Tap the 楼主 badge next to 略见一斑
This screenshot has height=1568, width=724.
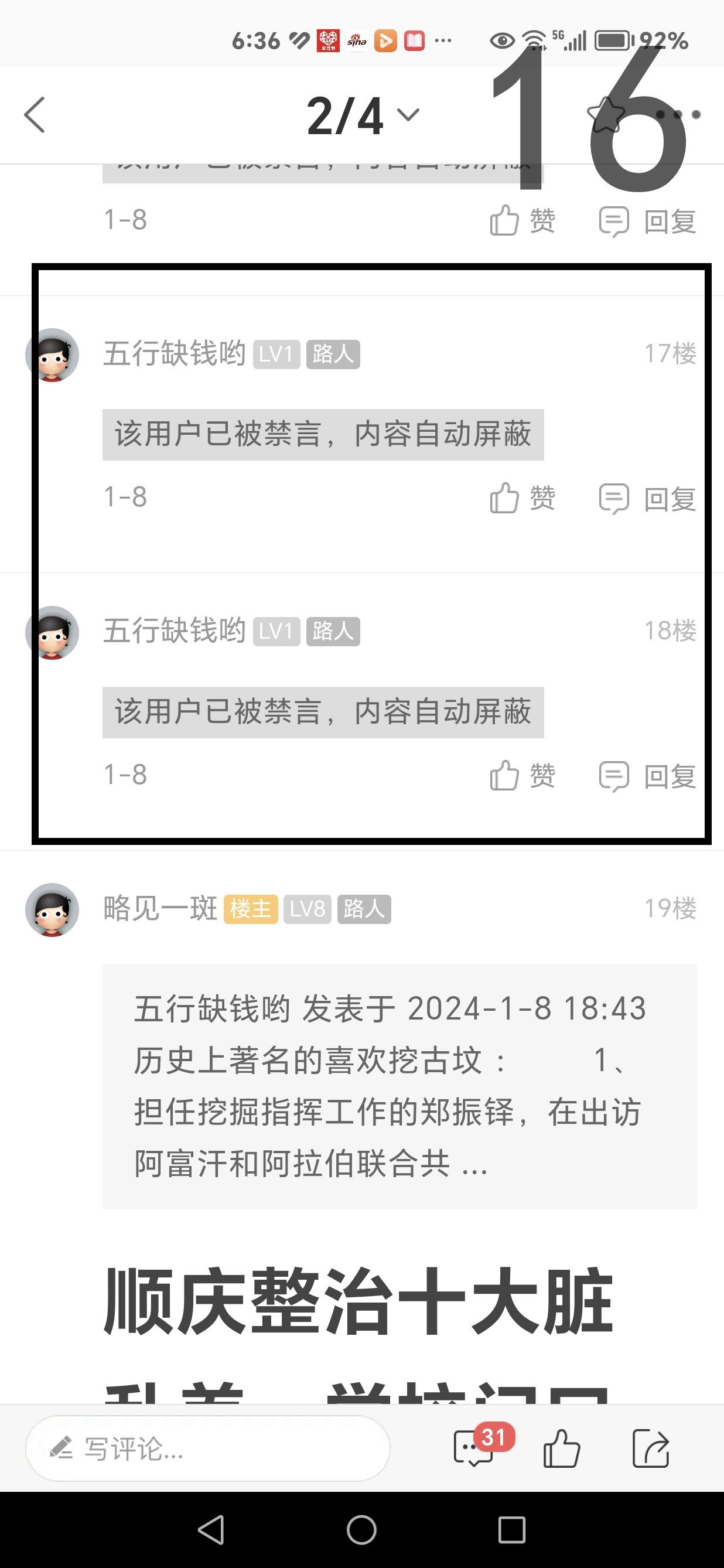(x=251, y=909)
